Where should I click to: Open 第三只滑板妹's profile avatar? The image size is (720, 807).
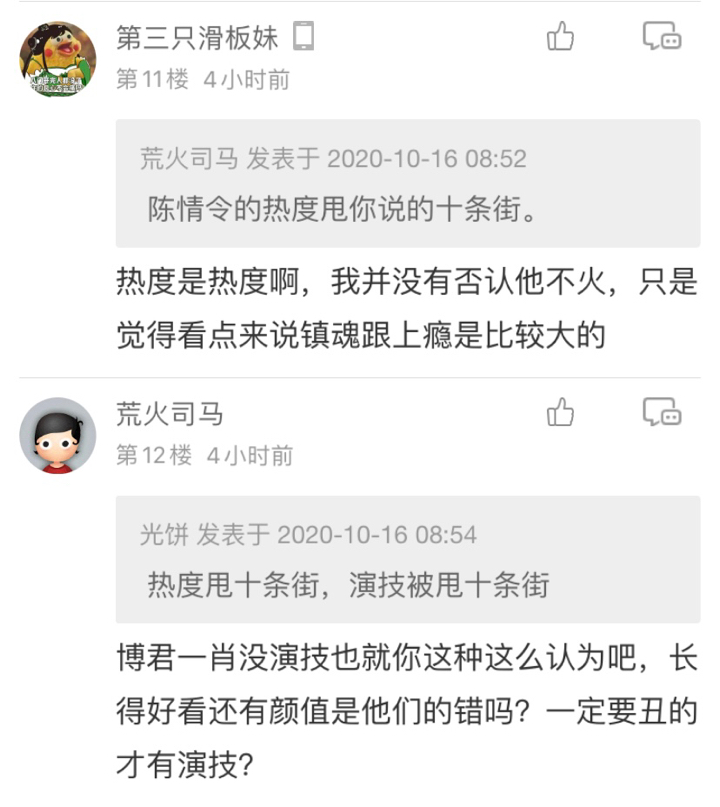pos(58,59)
